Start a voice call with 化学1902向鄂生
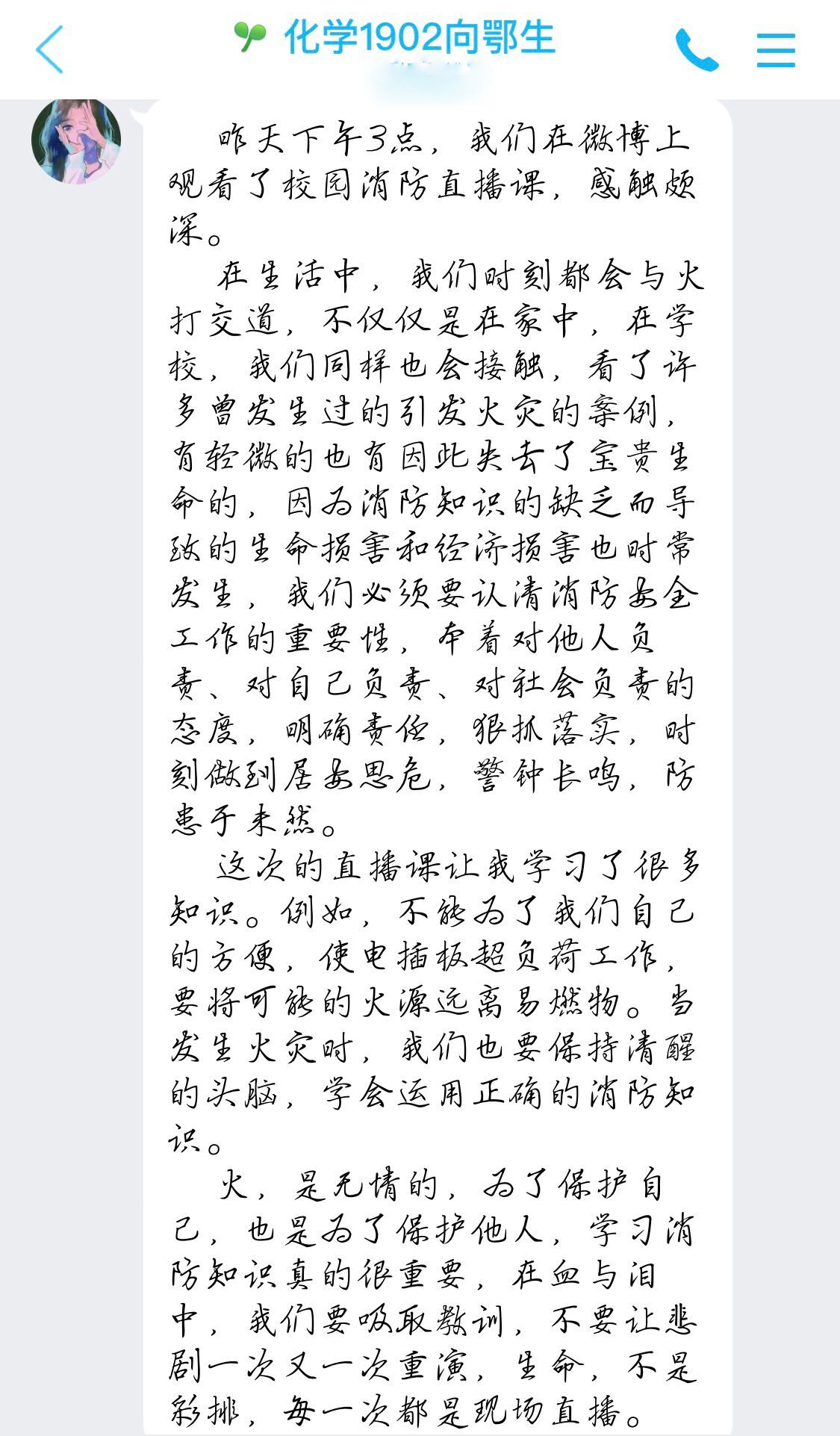Screen dimensions: 840x1436 tap(696, 50)
